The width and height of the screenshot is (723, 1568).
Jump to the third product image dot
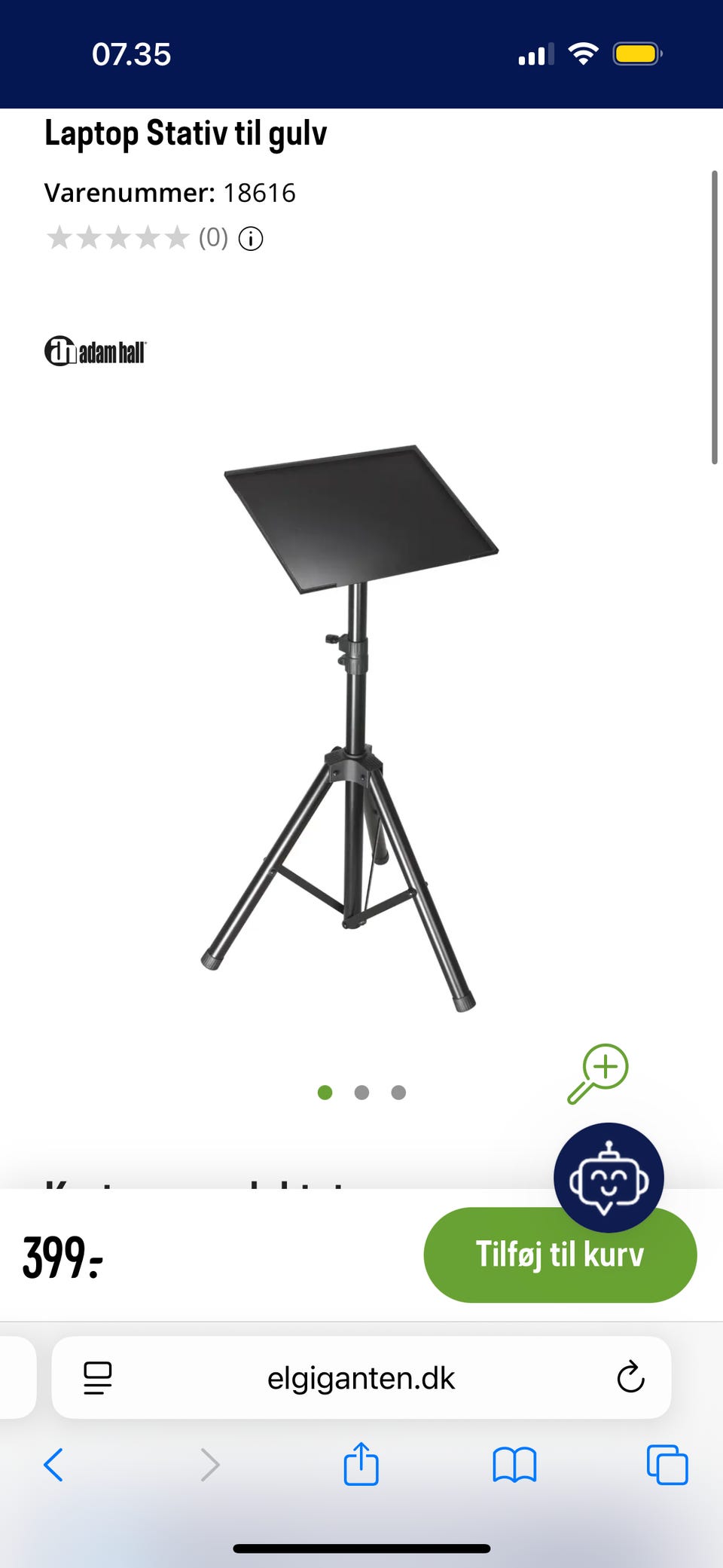(x=398, y=1093)
